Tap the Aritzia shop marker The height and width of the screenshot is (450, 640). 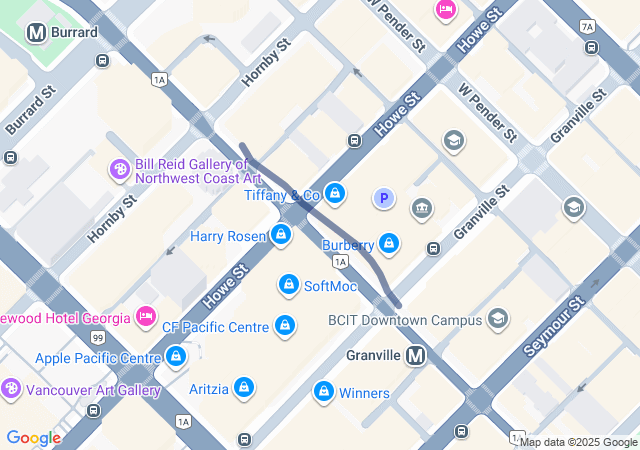pos(244,388)
